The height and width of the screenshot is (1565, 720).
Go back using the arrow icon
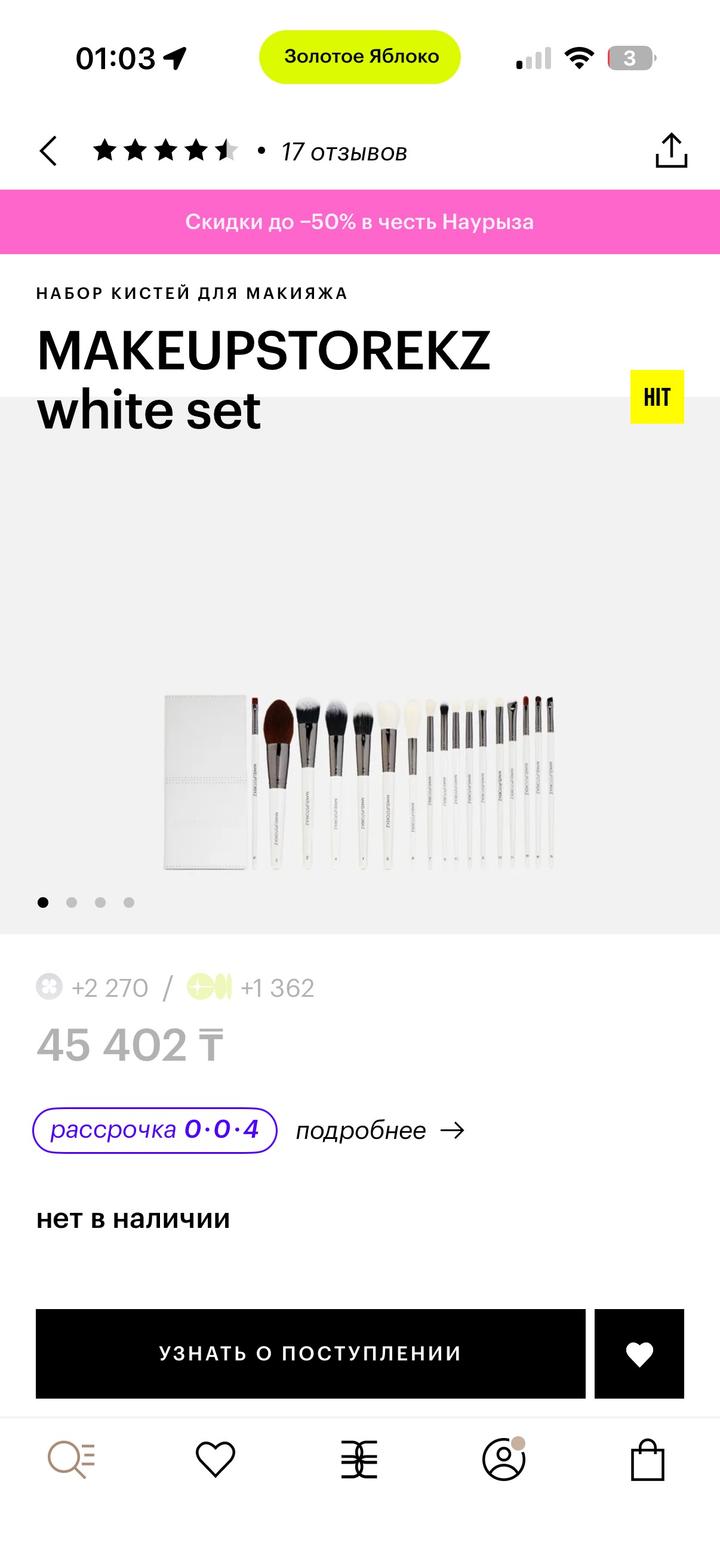coord(48,151)
